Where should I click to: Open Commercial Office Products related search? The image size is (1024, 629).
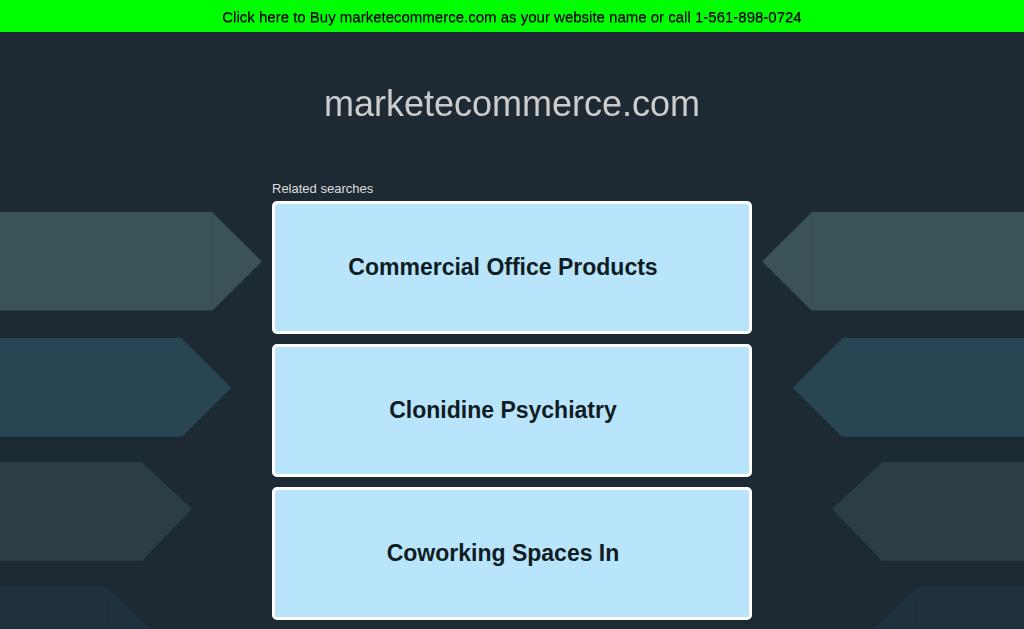511,267
